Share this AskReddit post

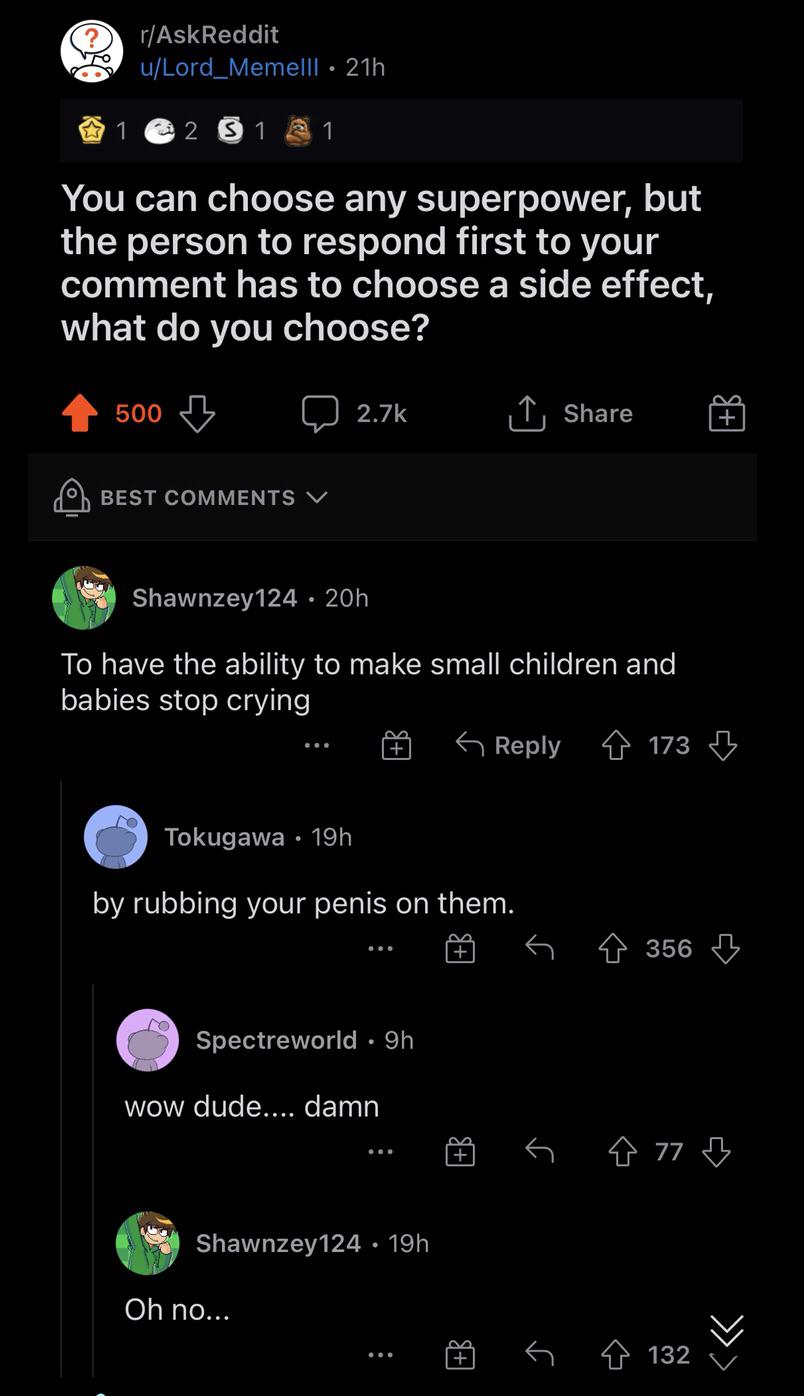point(571,413)
